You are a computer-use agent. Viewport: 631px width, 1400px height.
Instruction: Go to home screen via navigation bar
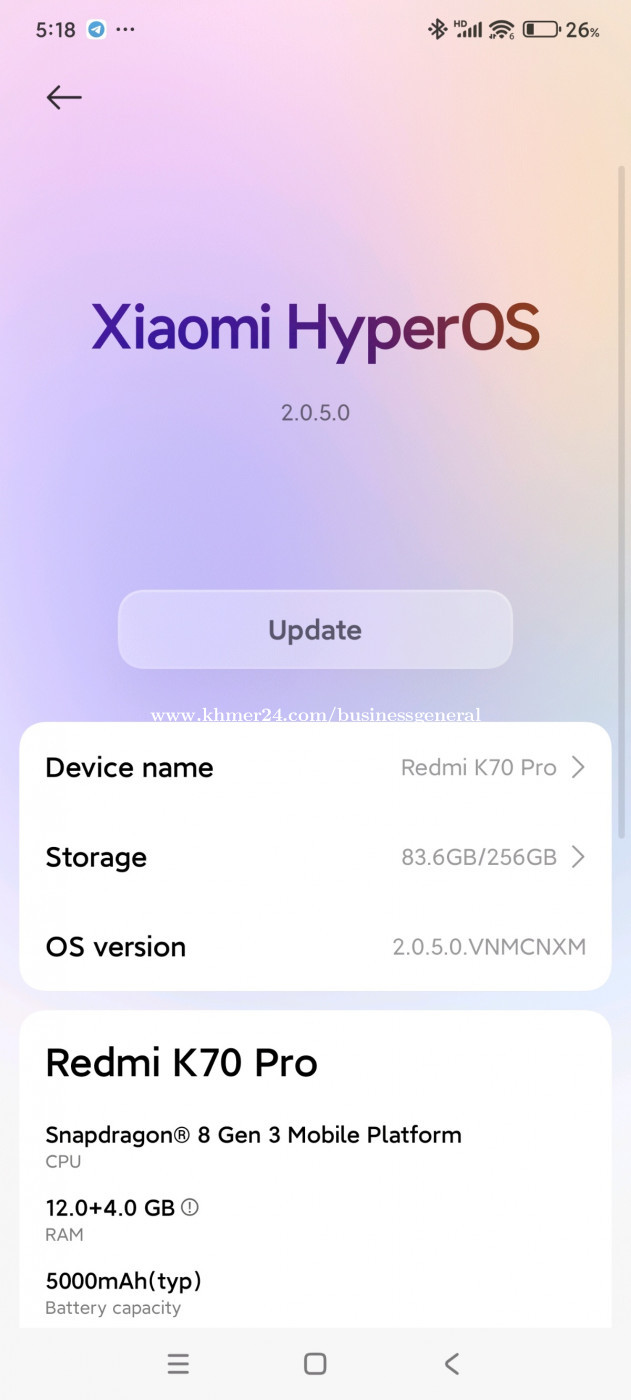tap(315, 1363)
